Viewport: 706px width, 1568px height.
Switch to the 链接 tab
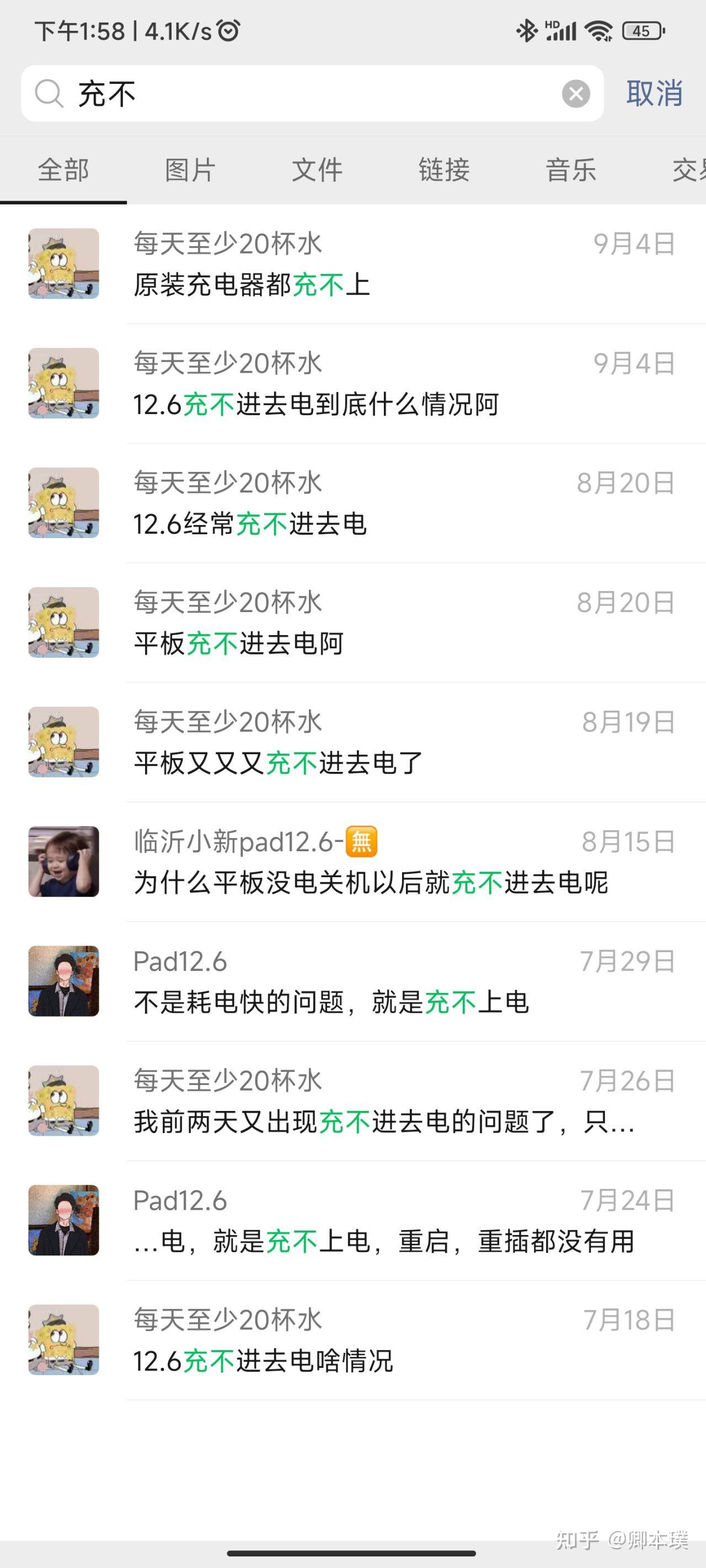444,170
